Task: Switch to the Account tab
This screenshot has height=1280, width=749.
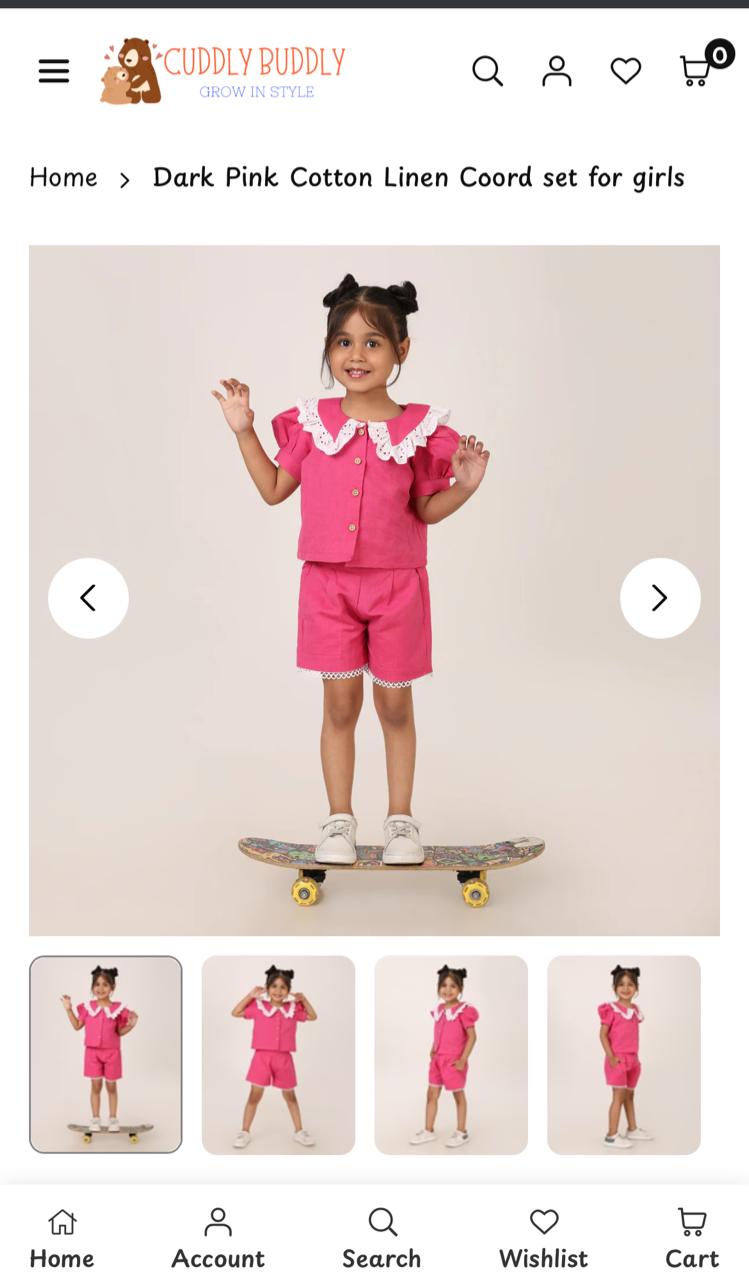Action: (x=218, y=1238)
